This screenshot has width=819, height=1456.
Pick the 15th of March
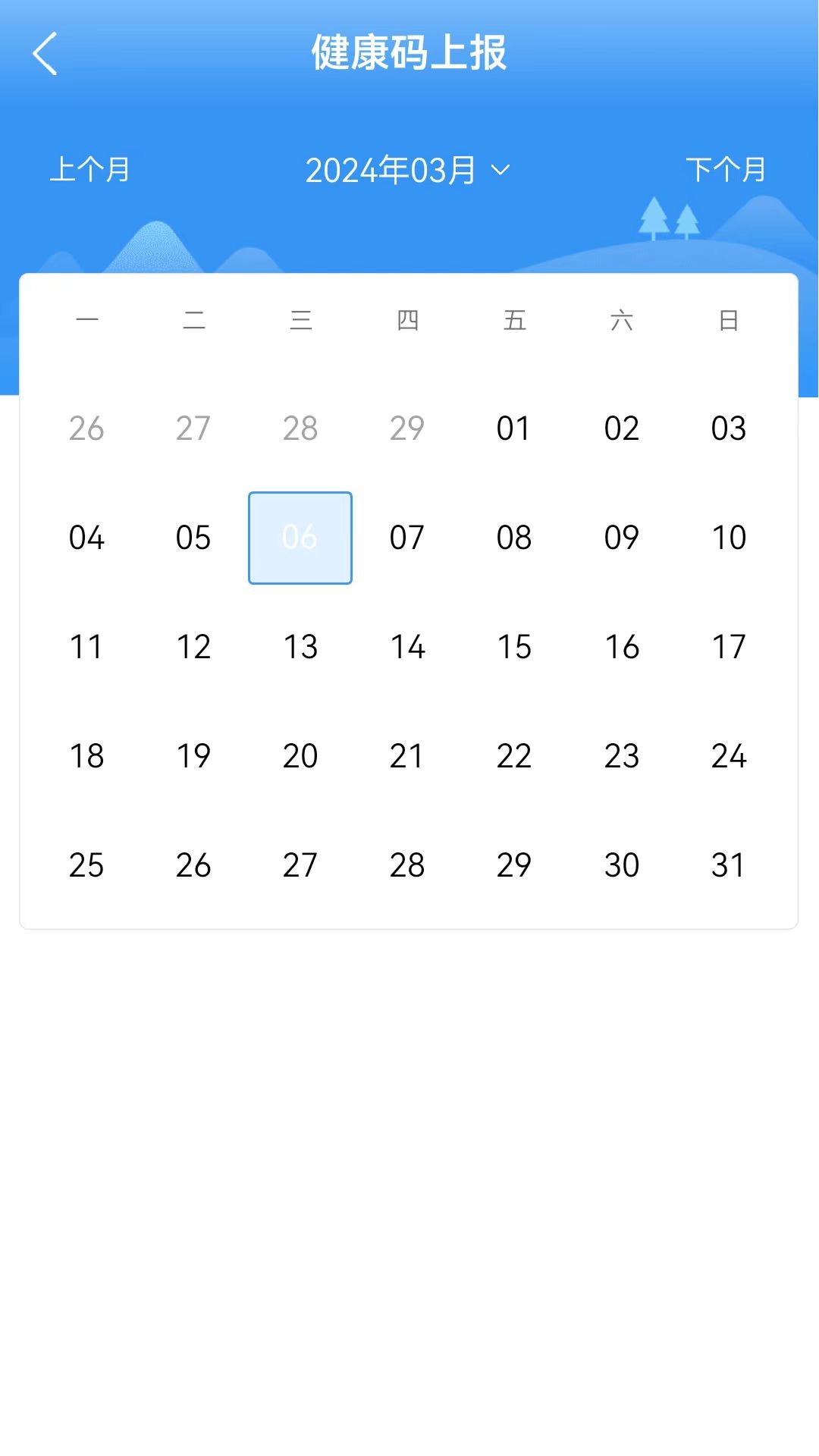point(514,647)
